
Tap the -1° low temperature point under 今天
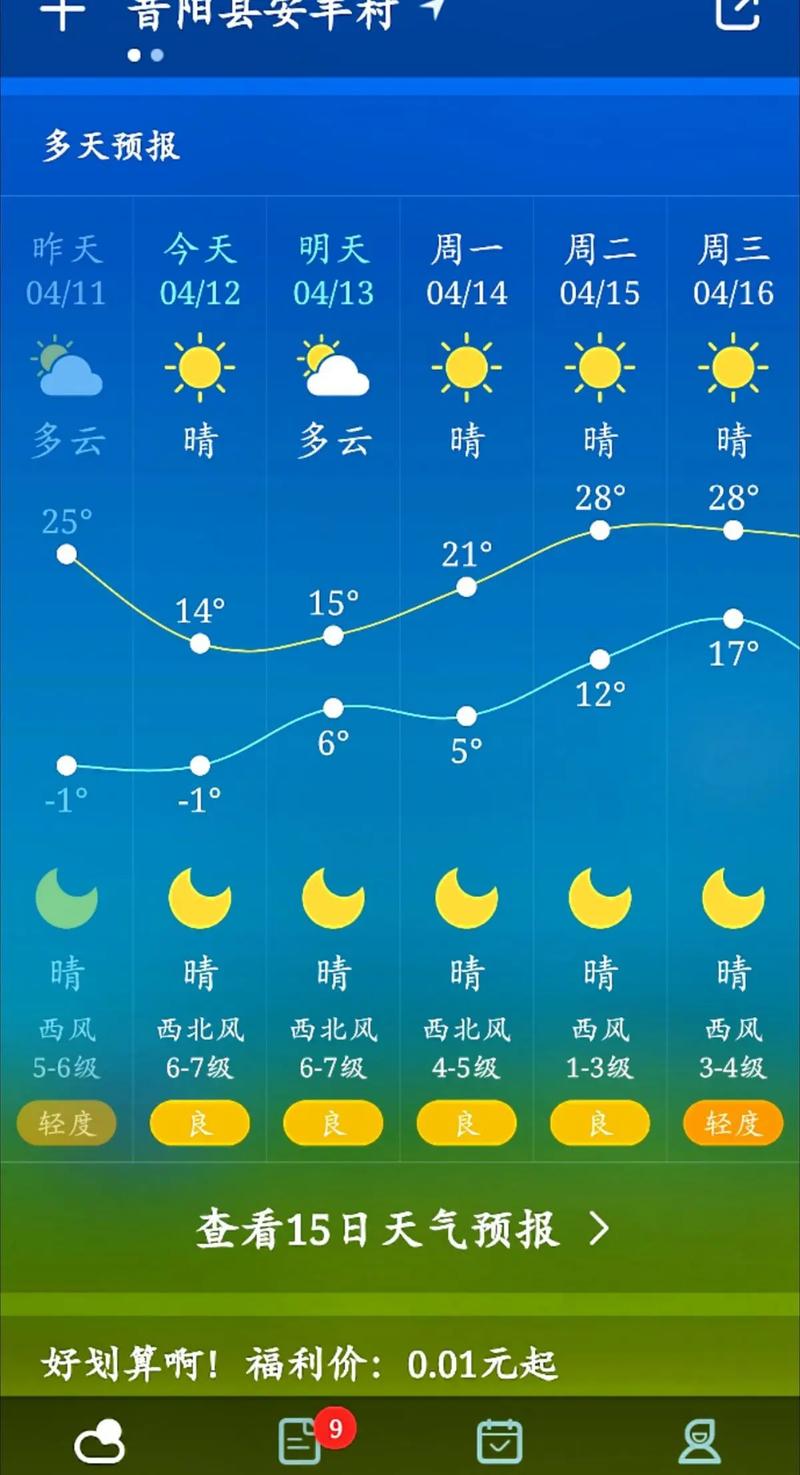(199, 767)
